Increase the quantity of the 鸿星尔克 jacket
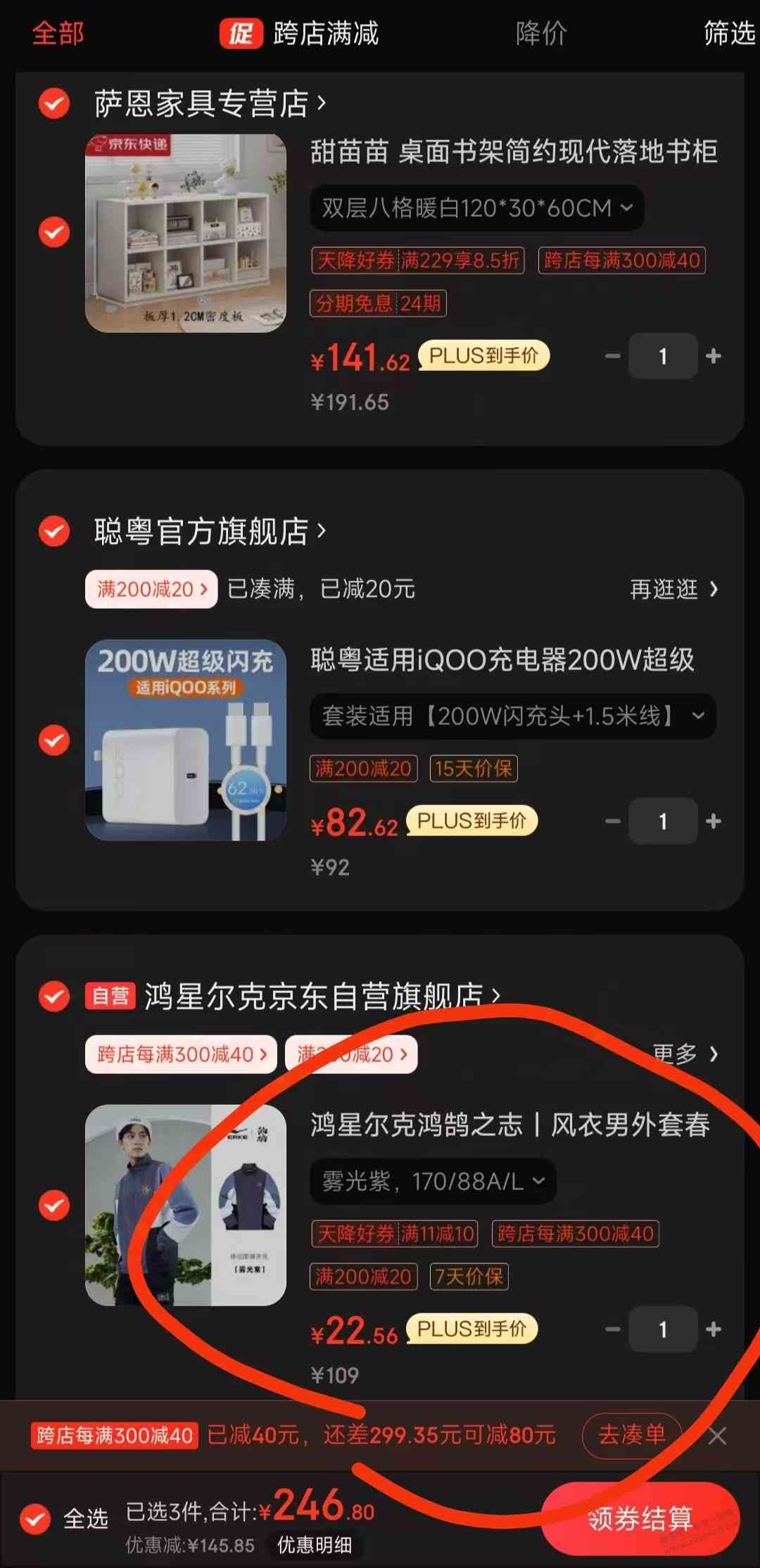Image resolution: width=760 pixels, height=1568 pixels. pos(714,1329)
